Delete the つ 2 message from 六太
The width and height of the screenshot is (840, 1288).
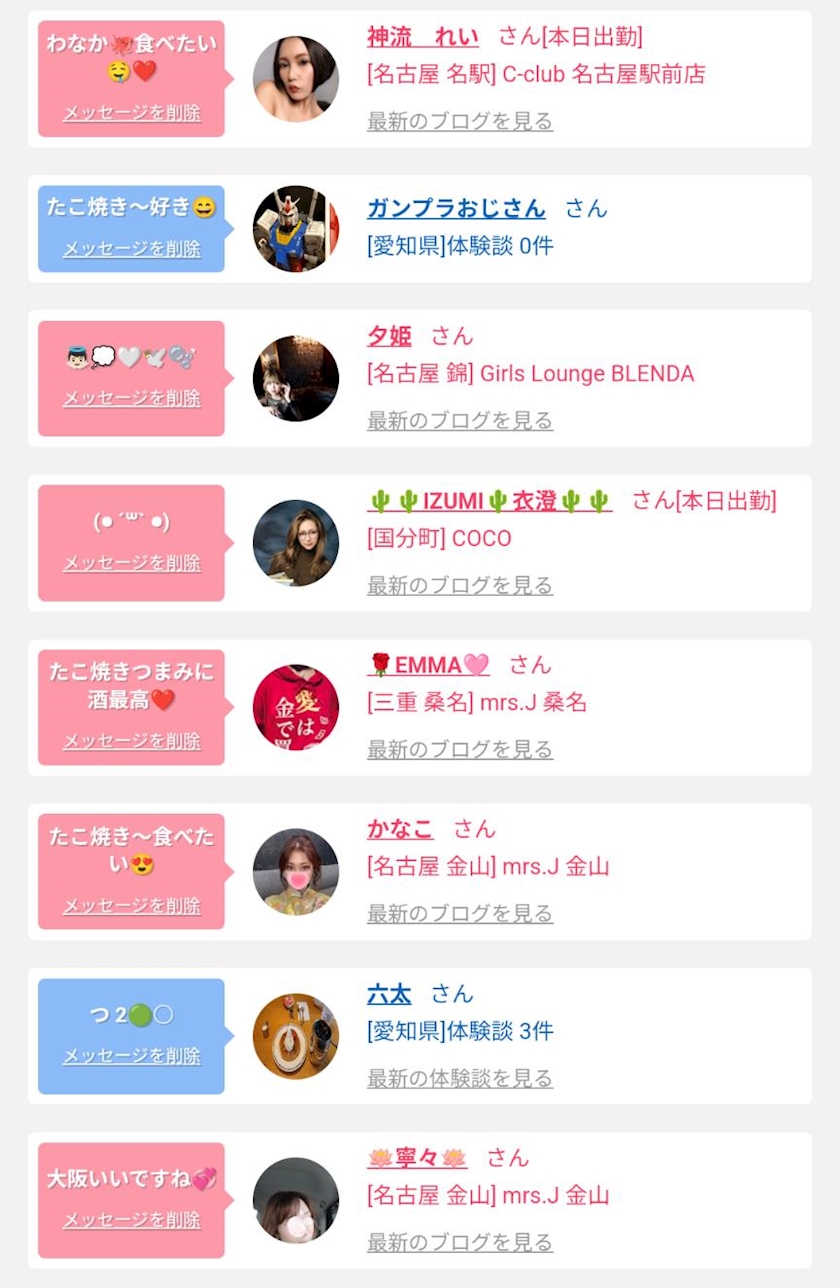(x=132, y=1056)
